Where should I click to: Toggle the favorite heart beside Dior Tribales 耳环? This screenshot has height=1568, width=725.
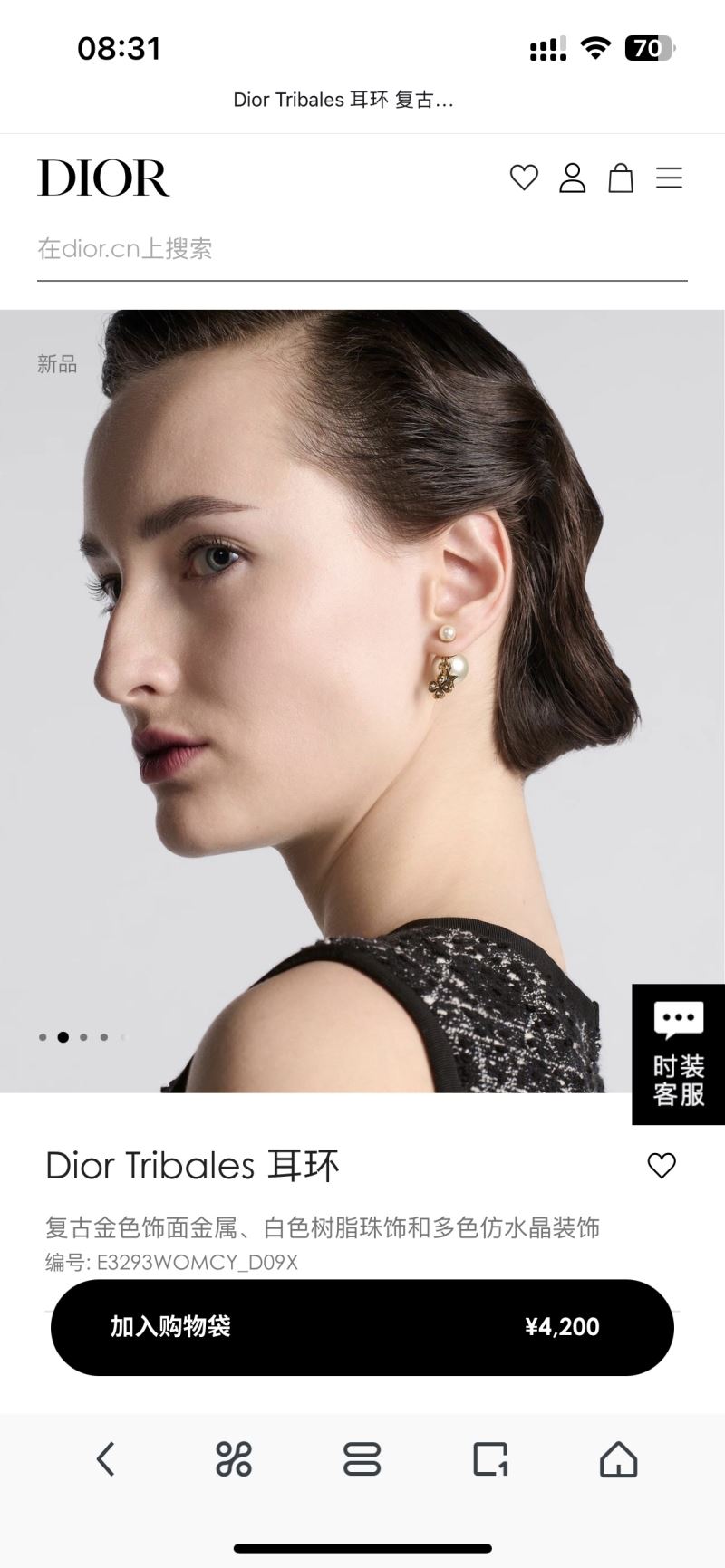click(661, 1167)
